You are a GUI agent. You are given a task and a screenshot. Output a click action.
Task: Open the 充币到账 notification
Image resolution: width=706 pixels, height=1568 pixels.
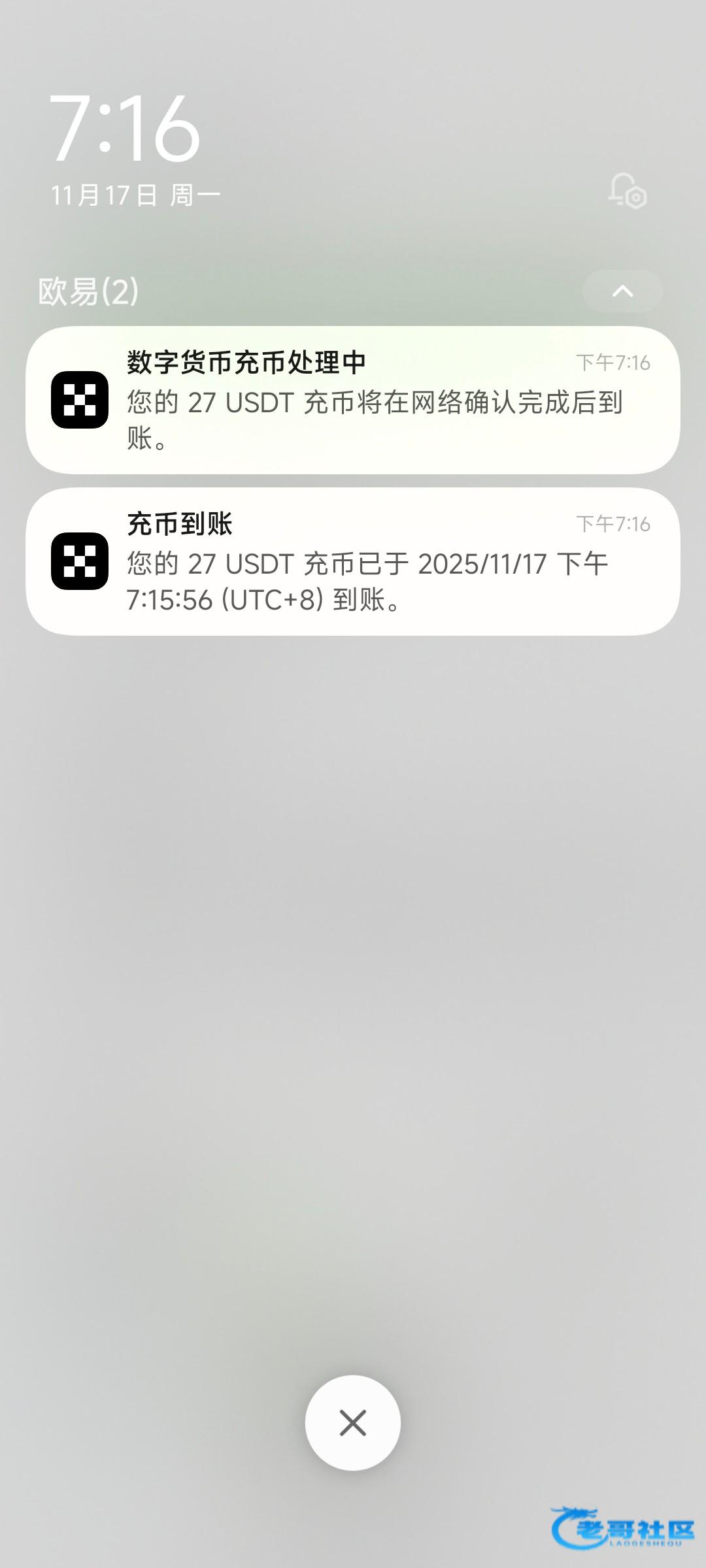(353, 561)
